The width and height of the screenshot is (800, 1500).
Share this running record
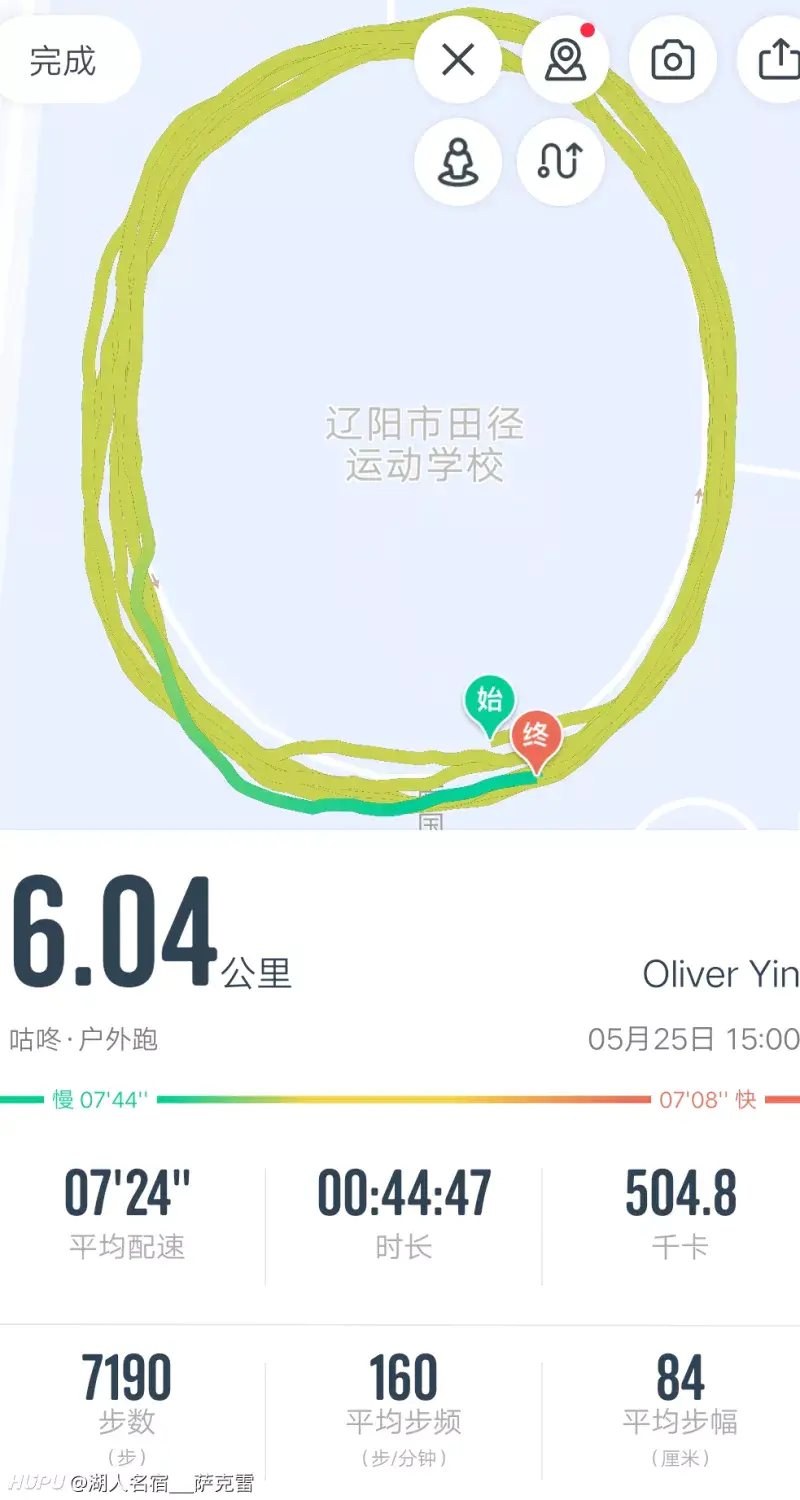775,60
